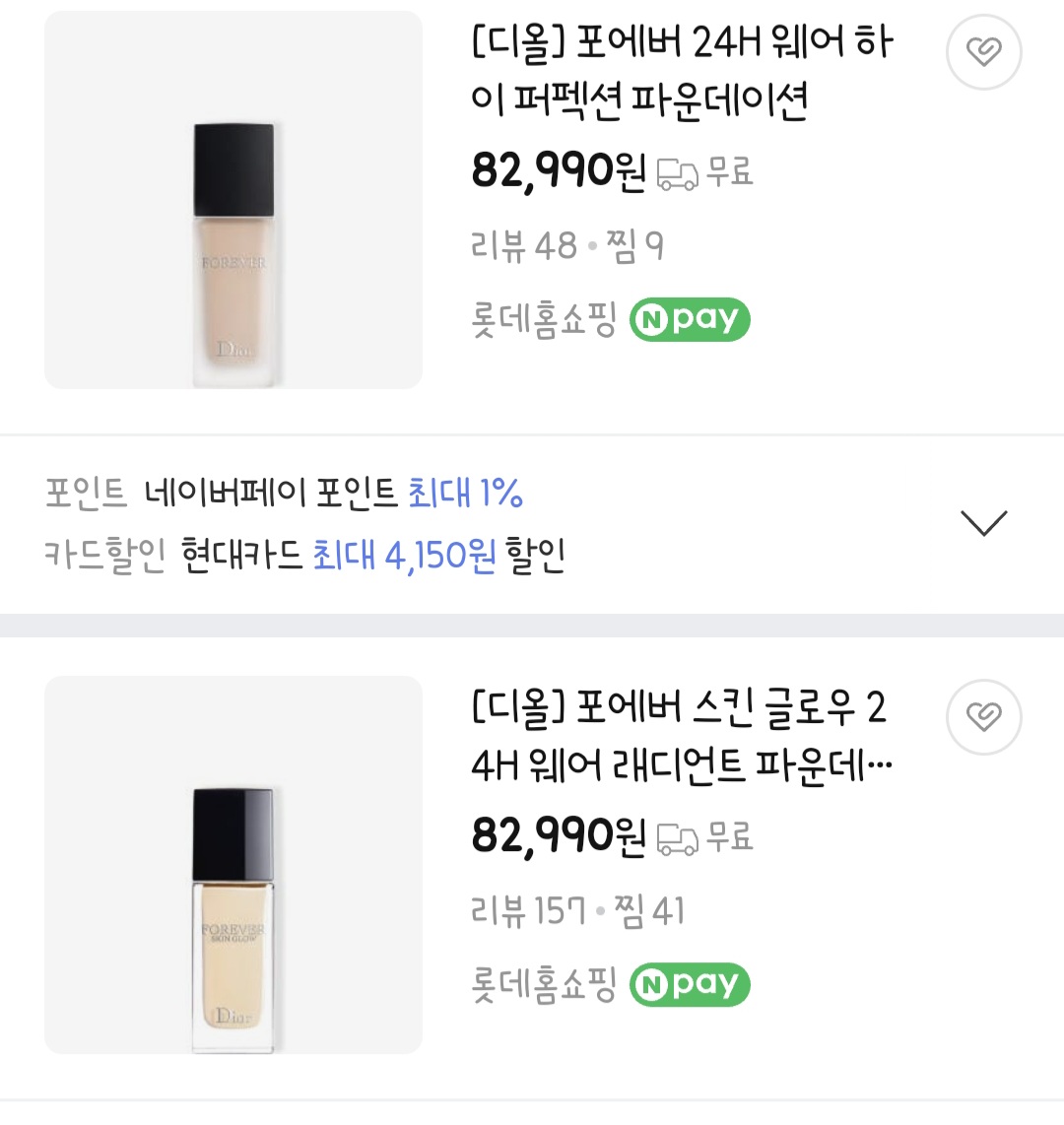Viewport: 1064px width, 1125px height.
Task: Save the 하이 퍼펙션 파운데이션 to wishlist
Action: (983, 51)
